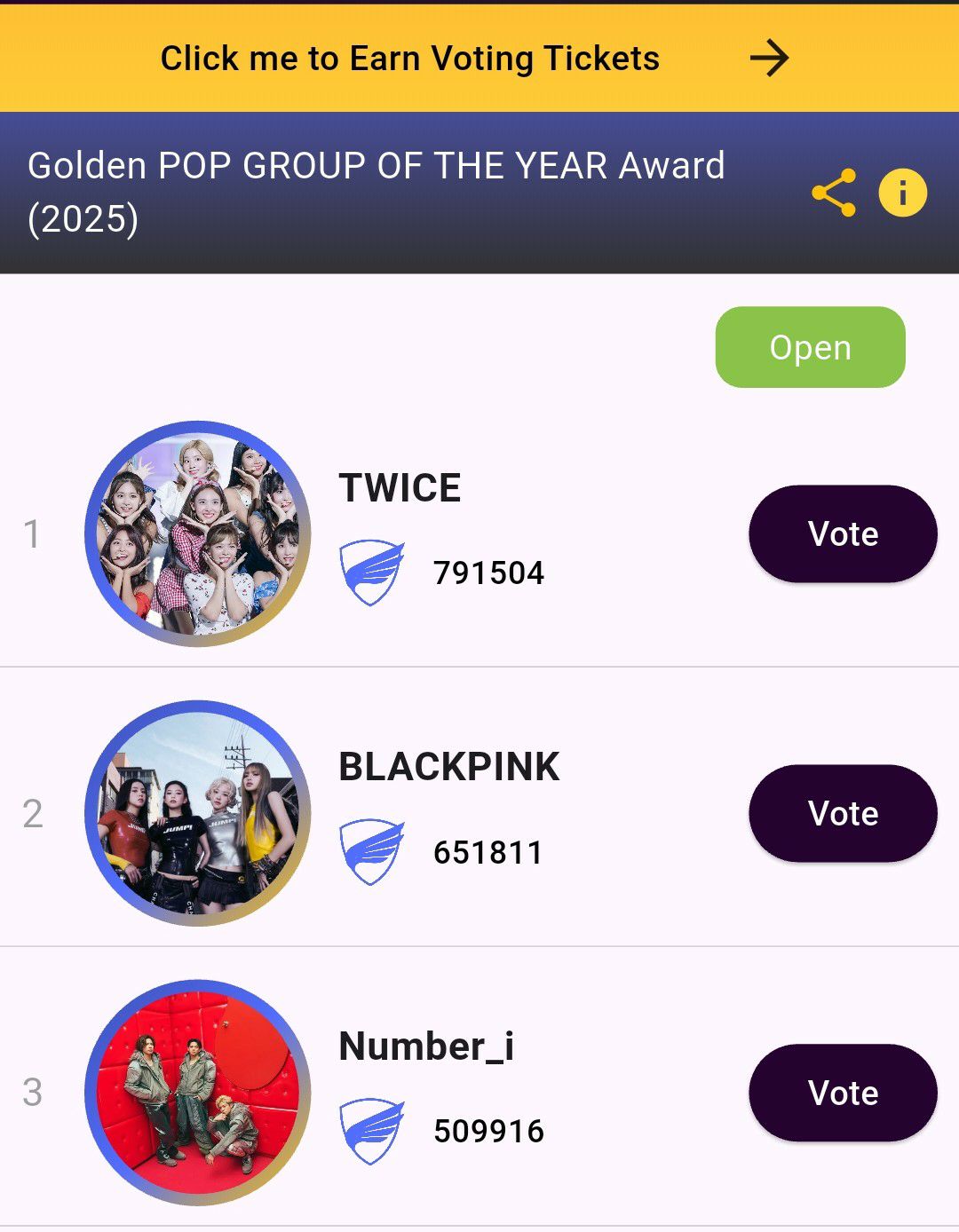Open the TWICE group picture

pyautogui.click(x=198, y=533)
